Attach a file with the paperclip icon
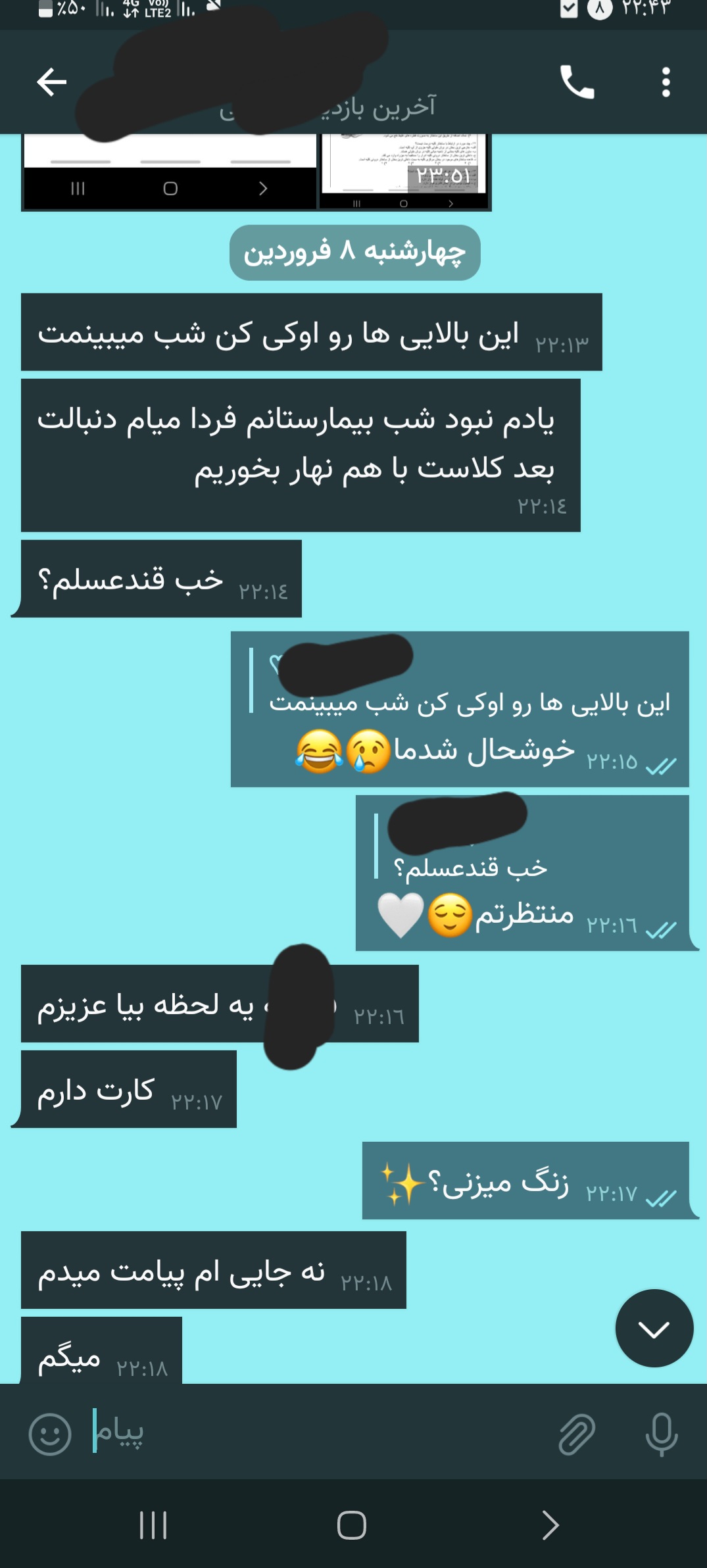The image size is (707, 1568). [577, 1434]
